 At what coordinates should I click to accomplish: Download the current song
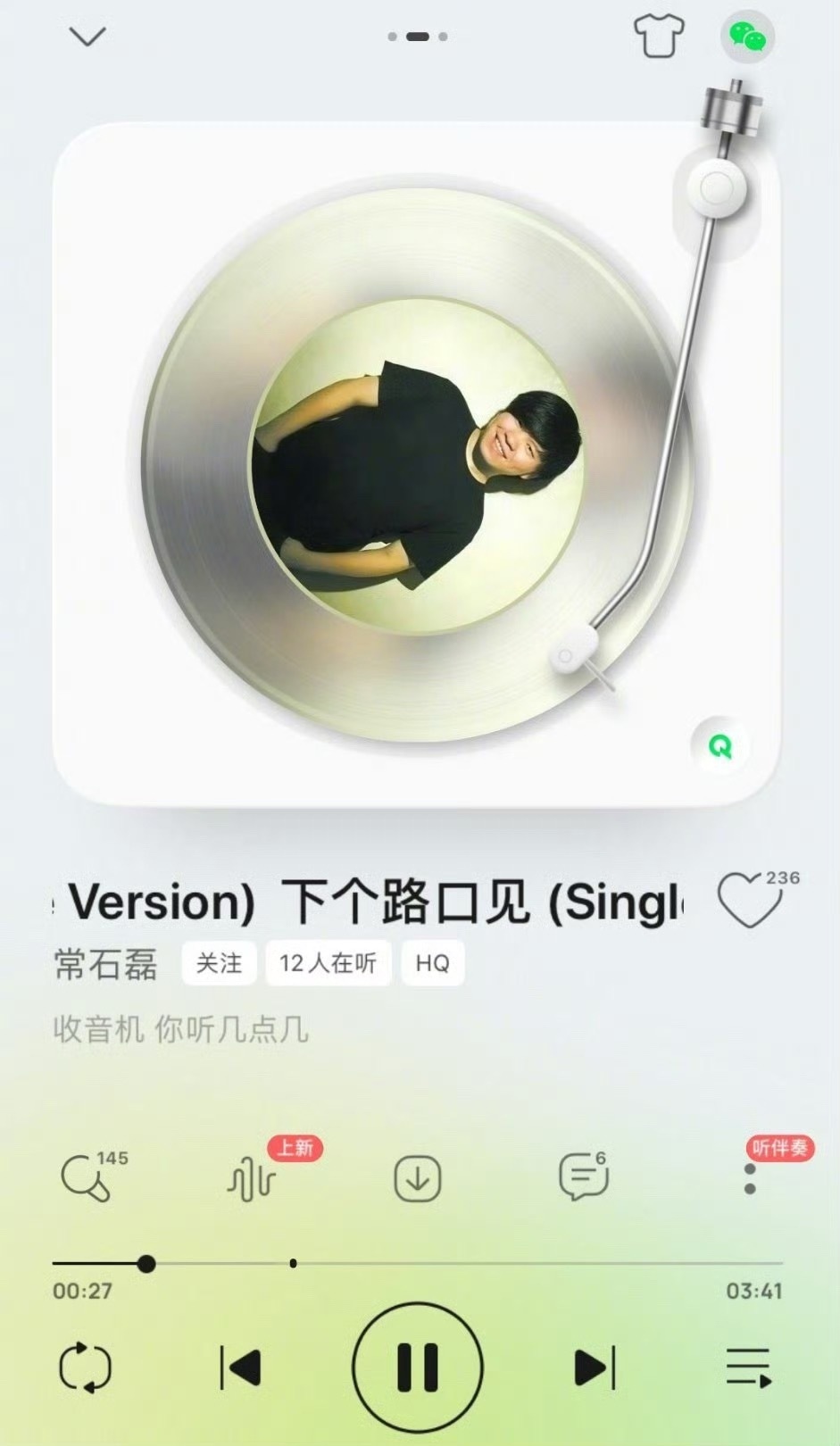coord(418,1179)
